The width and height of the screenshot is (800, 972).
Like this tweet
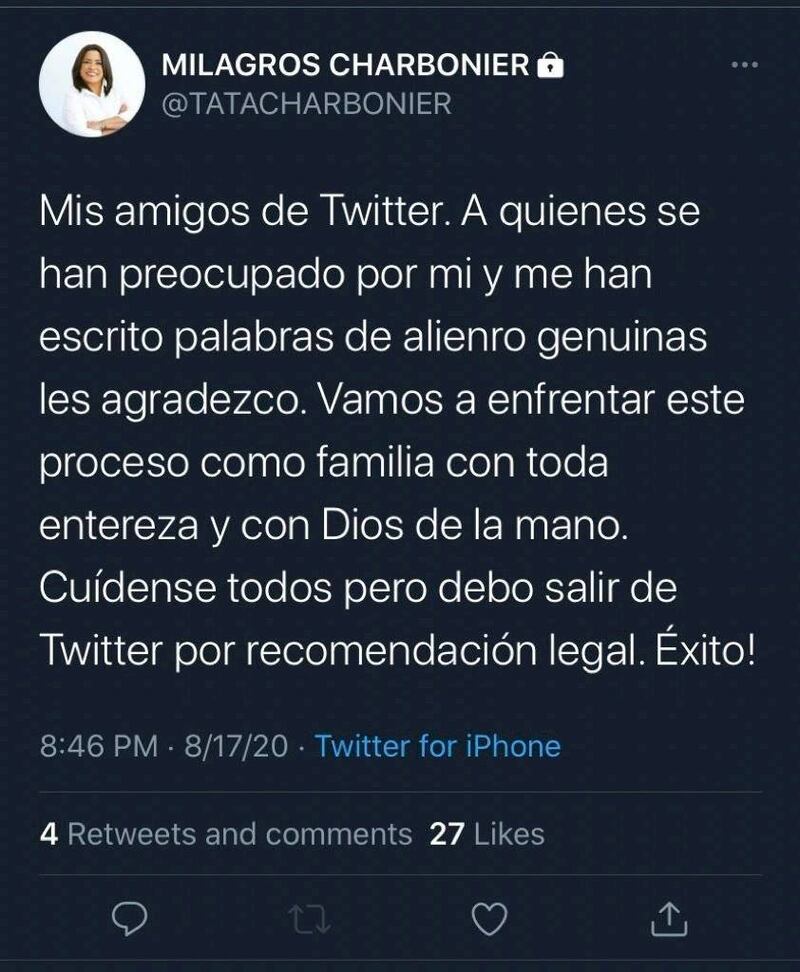tap(489, 919)
